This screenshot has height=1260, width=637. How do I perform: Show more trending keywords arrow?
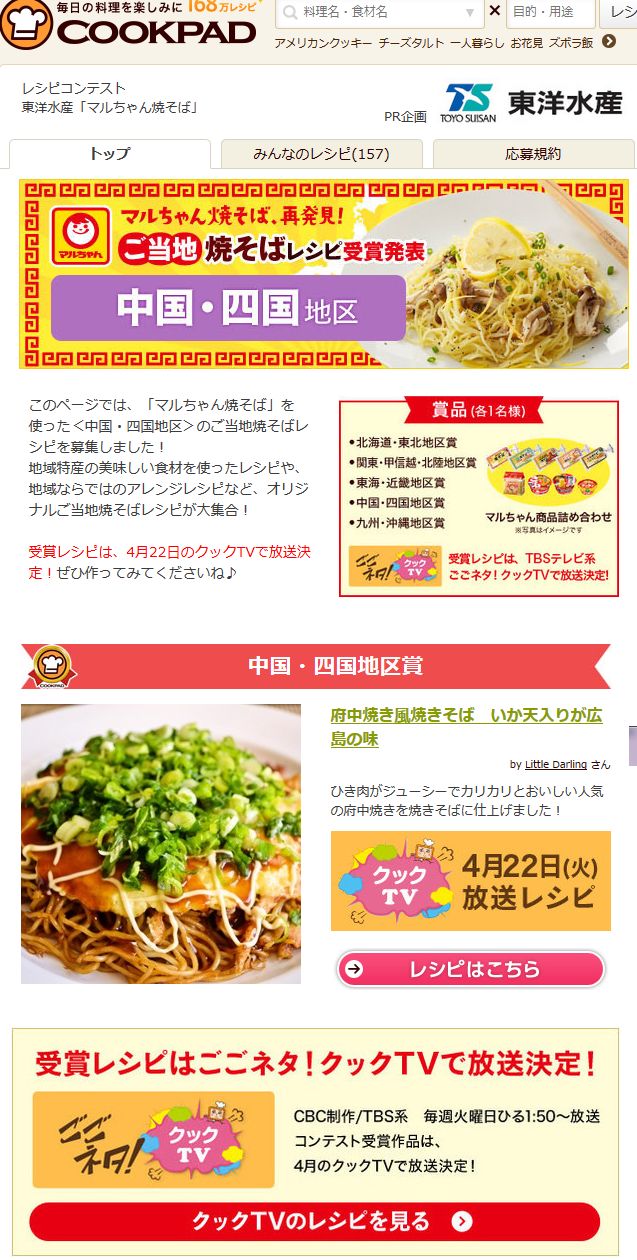point(608,42)
